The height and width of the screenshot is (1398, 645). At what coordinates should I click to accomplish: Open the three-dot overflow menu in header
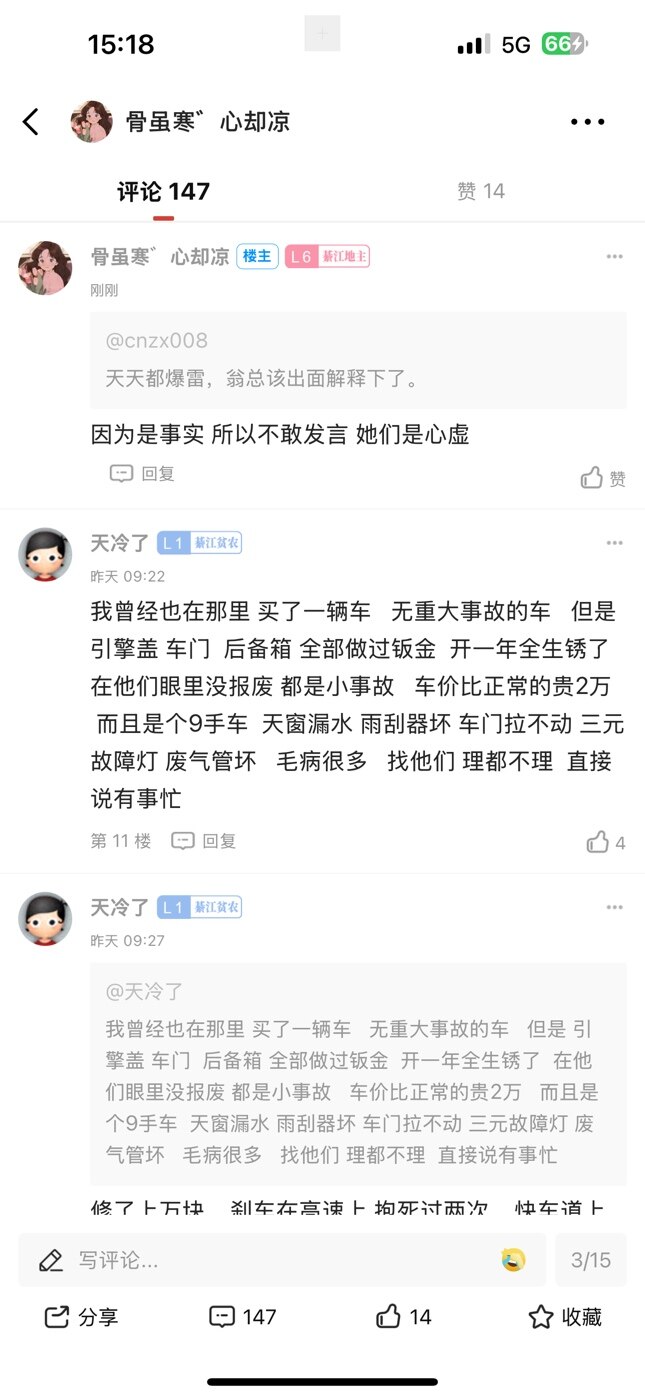point(587,122)
